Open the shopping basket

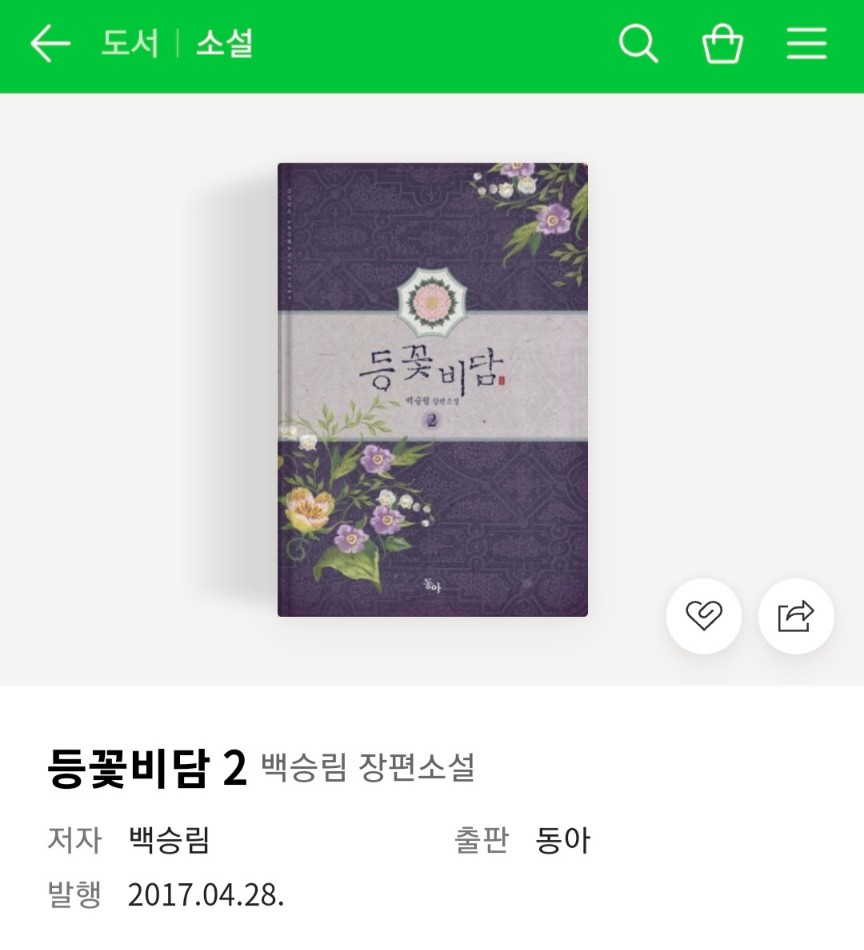click(x=722, y=45)
